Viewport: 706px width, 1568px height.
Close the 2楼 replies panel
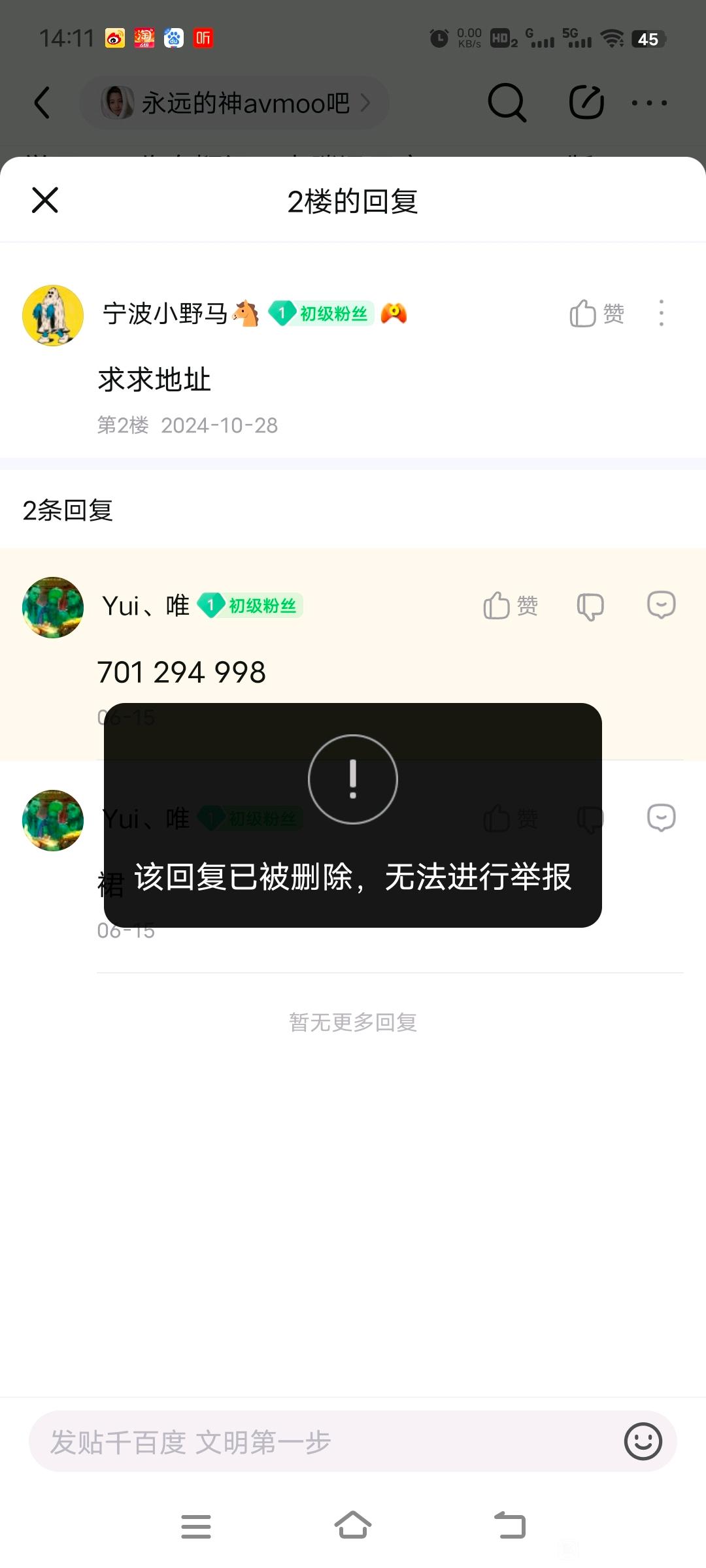click(45, 200)
